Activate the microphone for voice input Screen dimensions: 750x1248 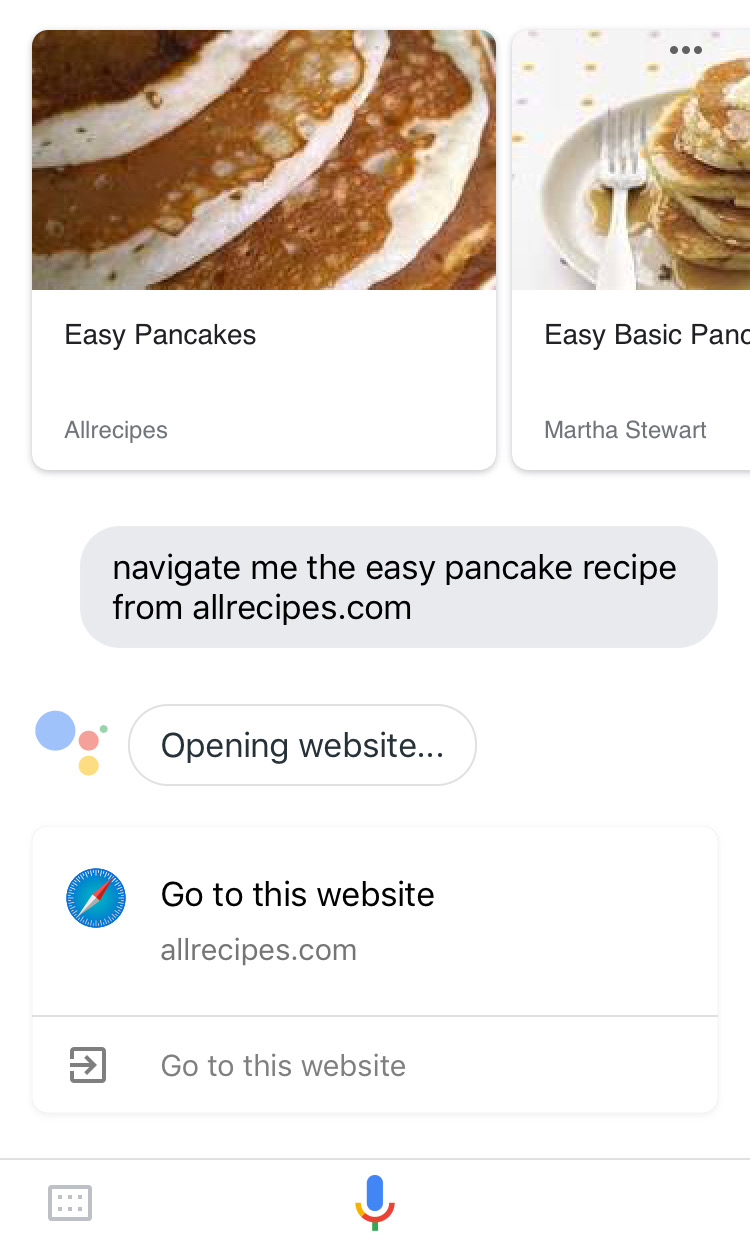[x=375, y=1201]
